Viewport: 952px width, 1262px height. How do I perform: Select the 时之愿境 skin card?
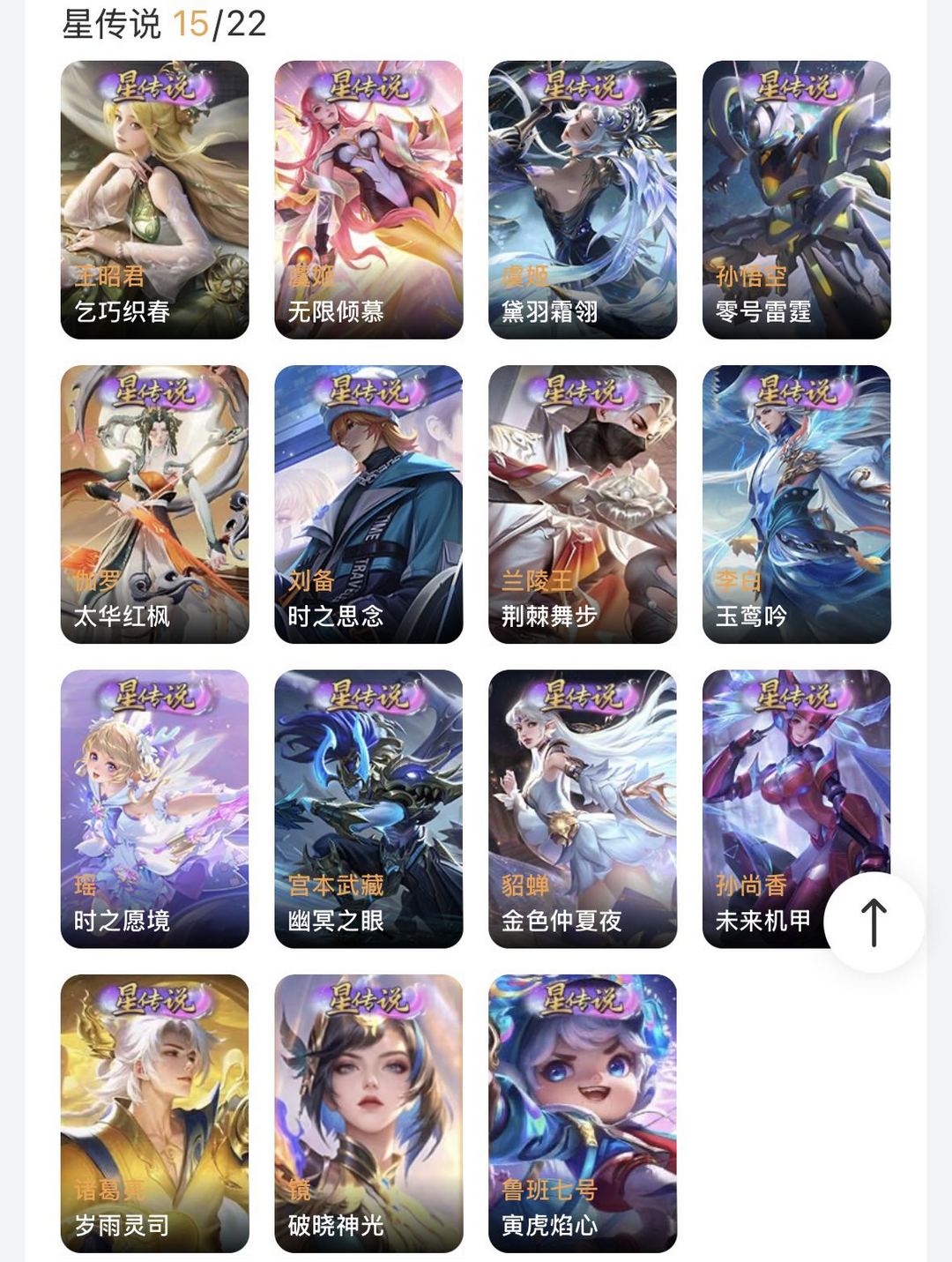click(x=154, y=809)
